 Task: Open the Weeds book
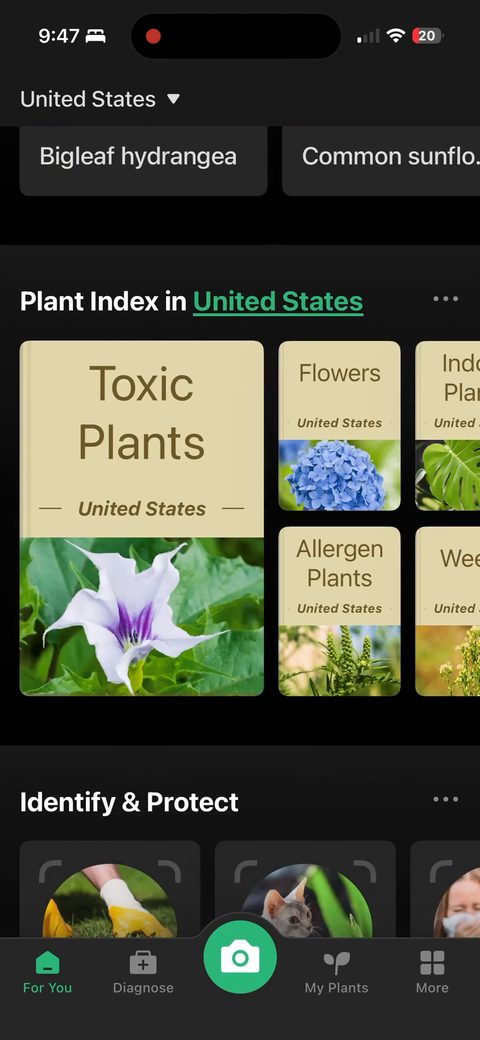[448, 612]
